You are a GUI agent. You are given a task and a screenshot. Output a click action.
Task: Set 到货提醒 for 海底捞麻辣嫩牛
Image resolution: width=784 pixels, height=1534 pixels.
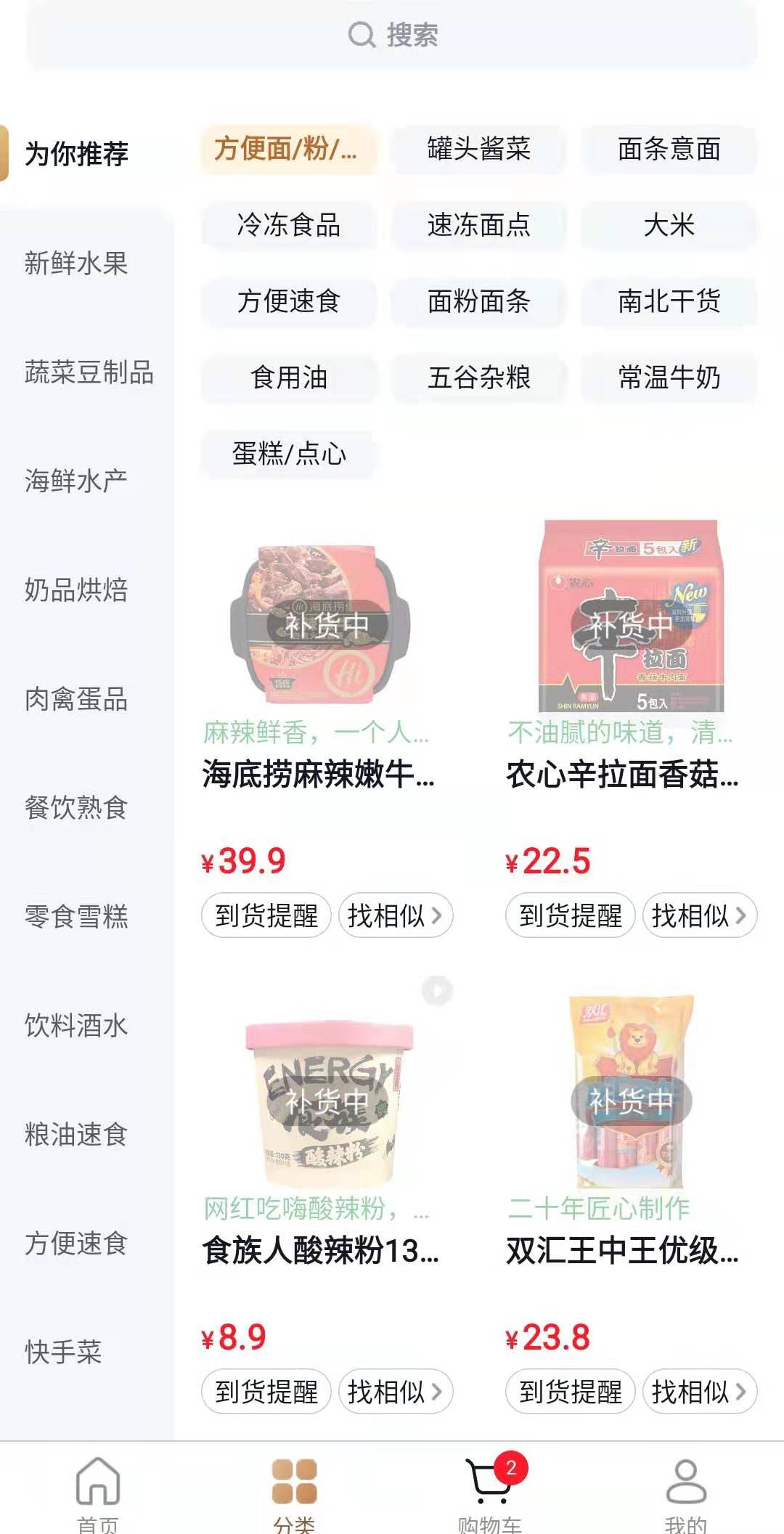266,915
